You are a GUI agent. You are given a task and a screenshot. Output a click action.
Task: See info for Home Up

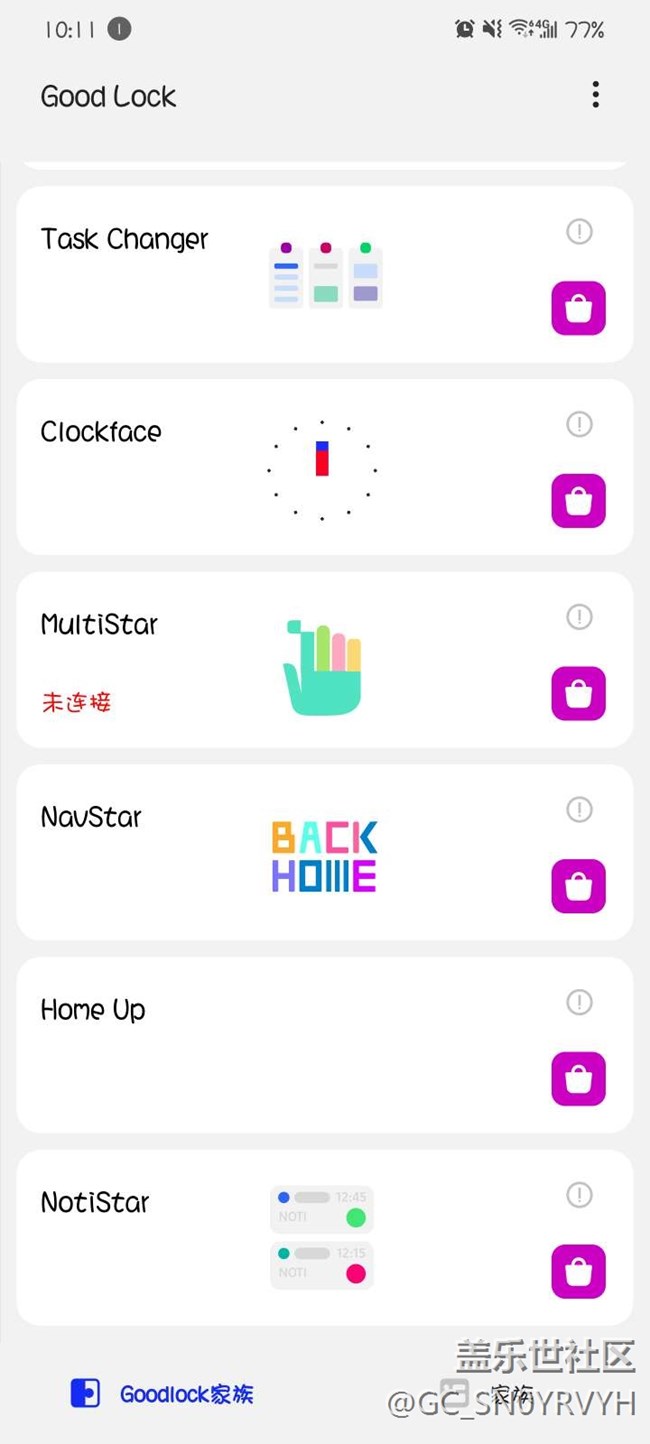coord(579,1002)
